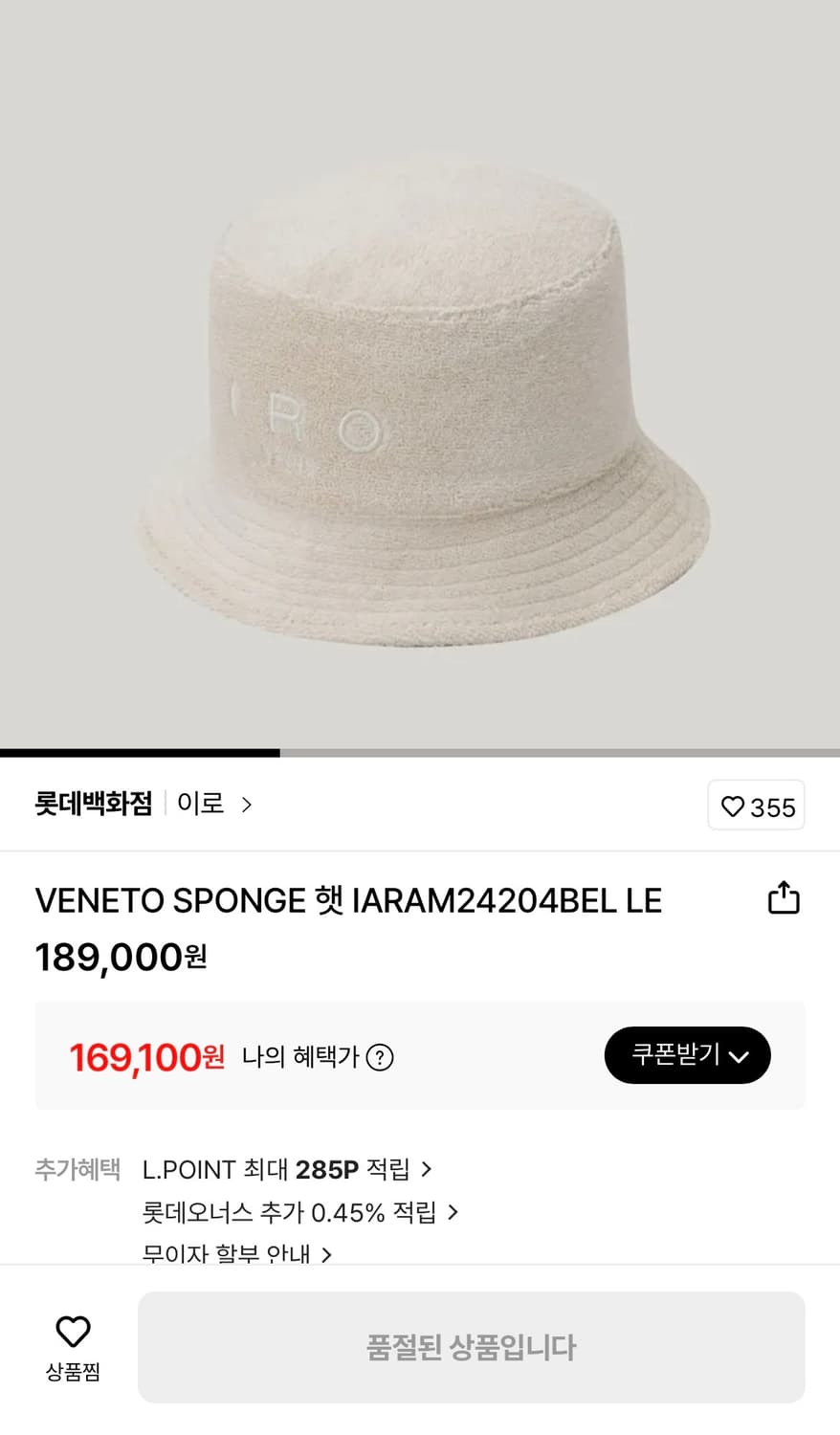Go to 롯데백화점 store menu
Viewport: 840px width, 1435px height.
pos(93,805)
